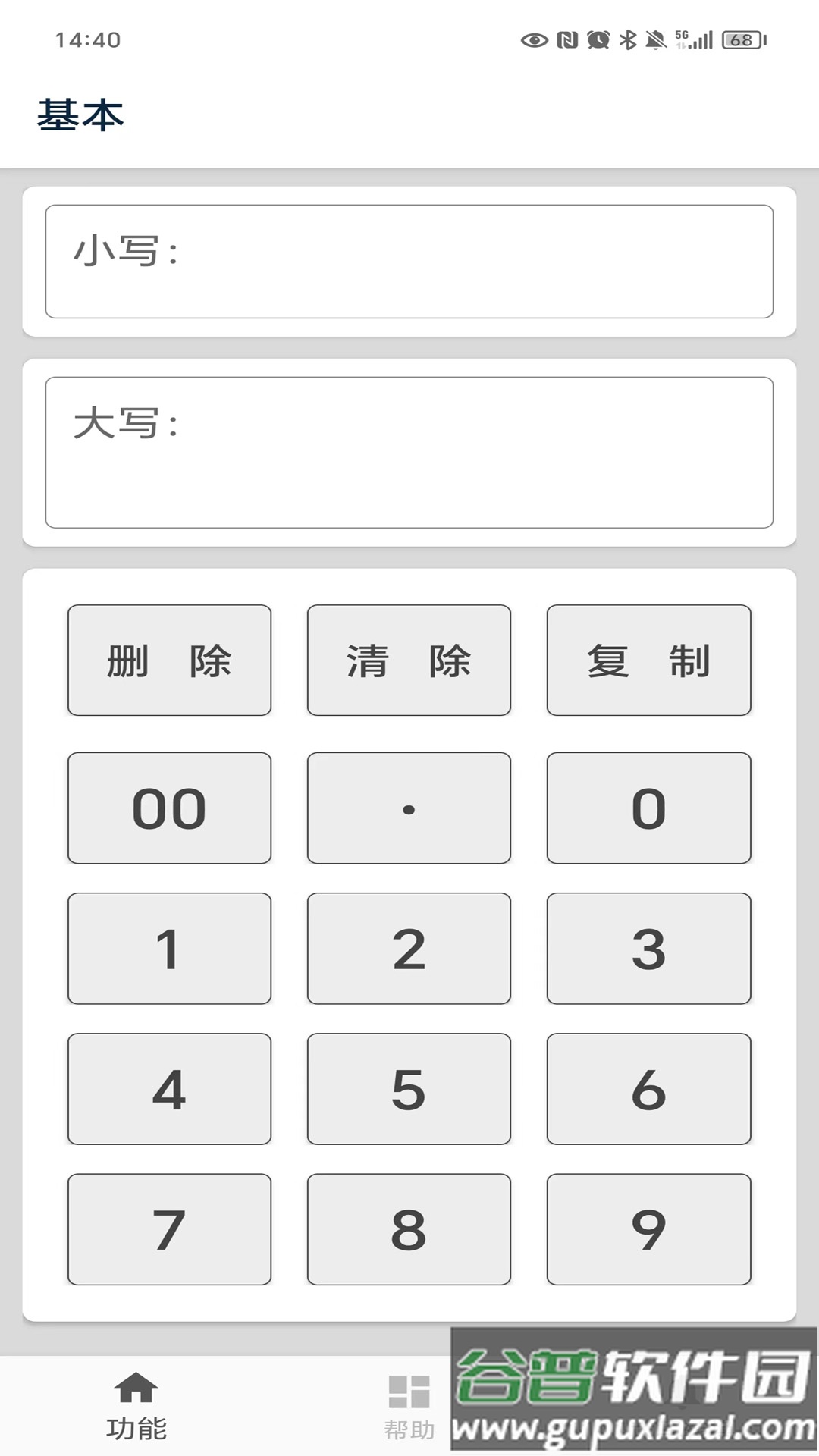The width and height of the screenshot is (819, 1456).
Task: Clear input with the 清除 button
Action: [409, 660]
